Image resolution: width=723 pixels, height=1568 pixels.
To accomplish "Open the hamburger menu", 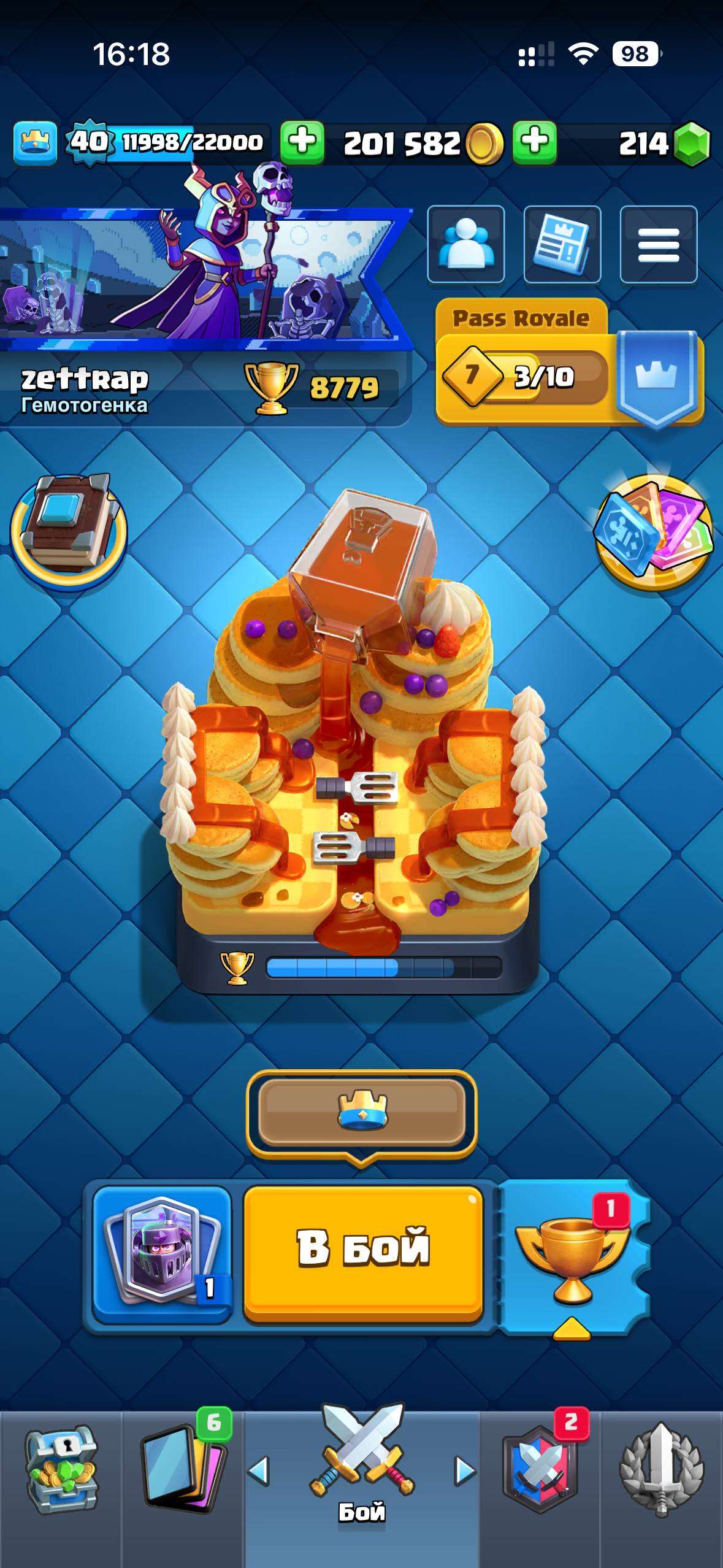I will click(658, 244).
